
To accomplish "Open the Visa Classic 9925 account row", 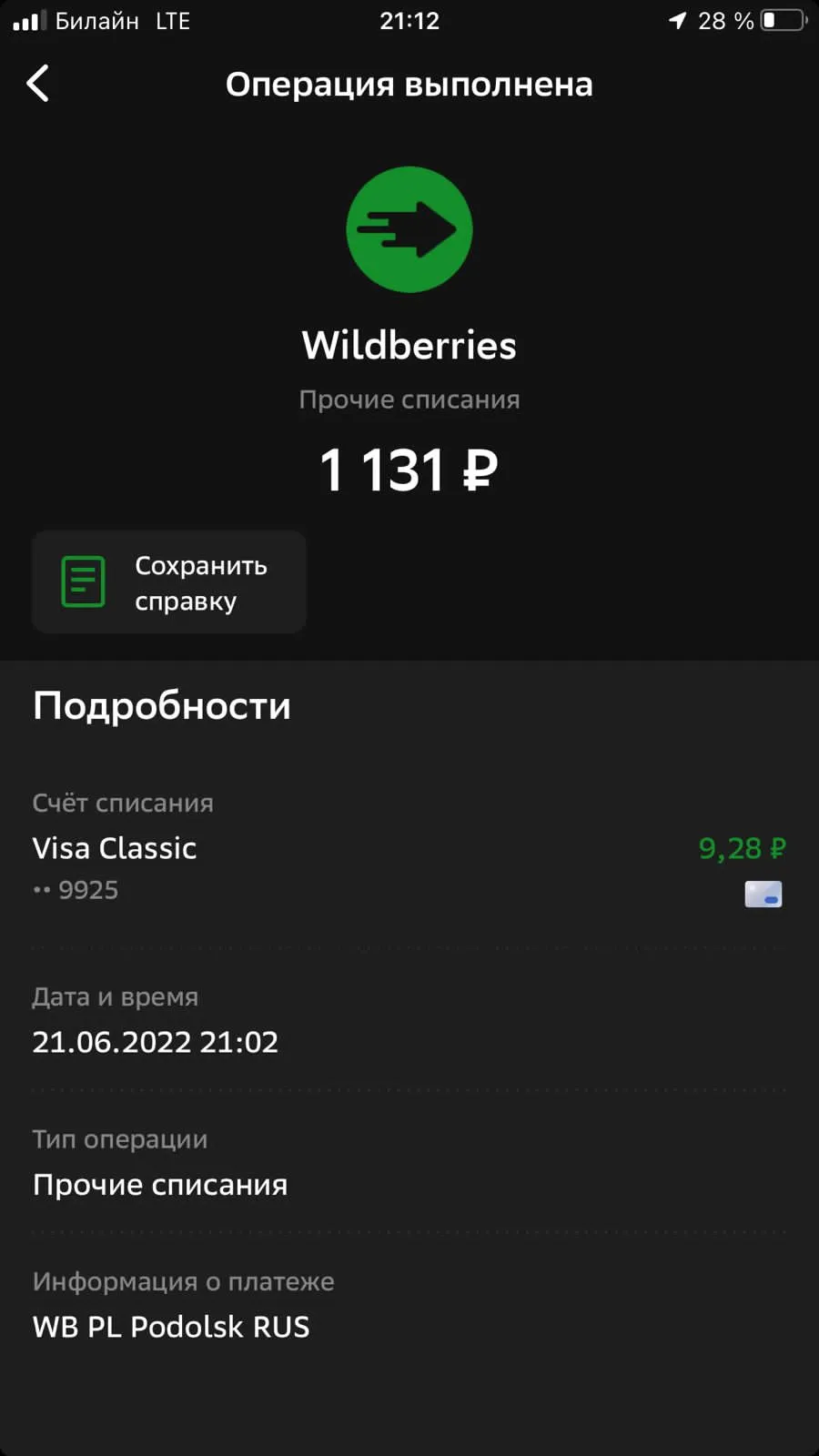I will [x=409, y=867].
